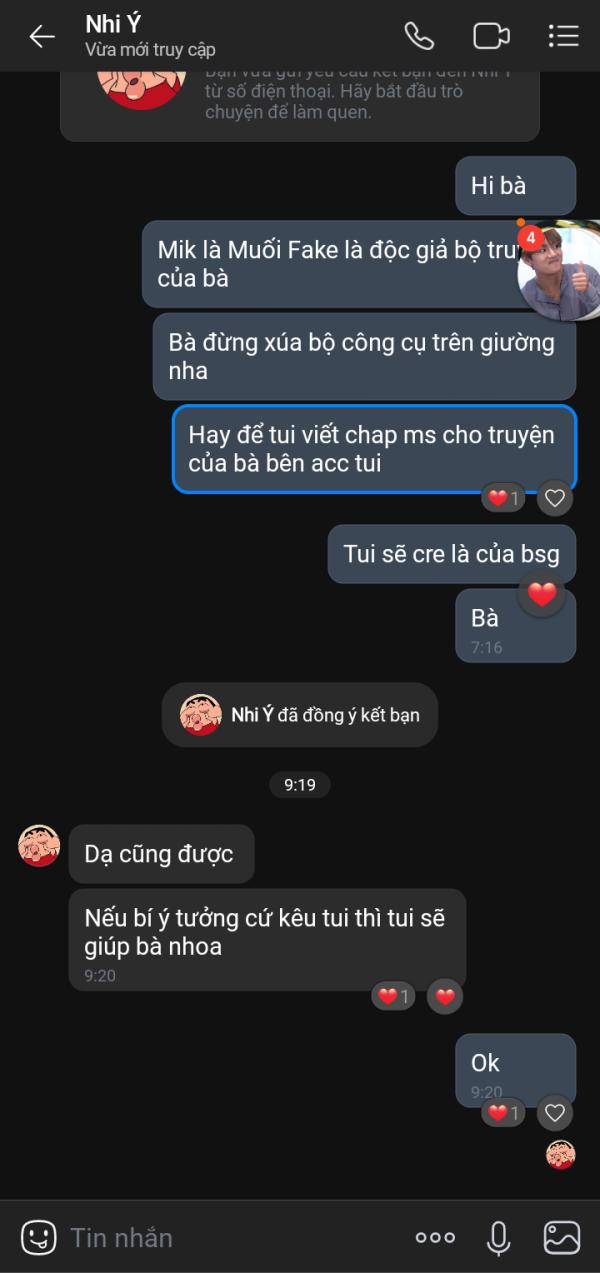Viewport: 600px width, 1273px height.
Task: Record a voice message
Action: tap(498, 1237)
